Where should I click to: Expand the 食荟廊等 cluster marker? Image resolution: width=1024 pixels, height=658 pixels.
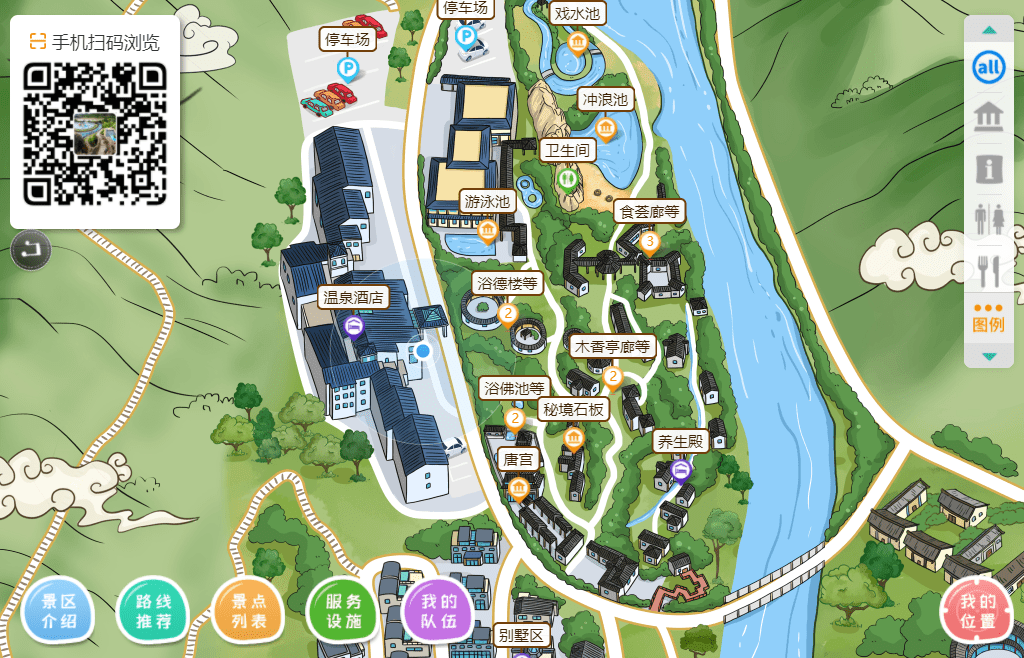pyautogui.click(x=650, y=241)
